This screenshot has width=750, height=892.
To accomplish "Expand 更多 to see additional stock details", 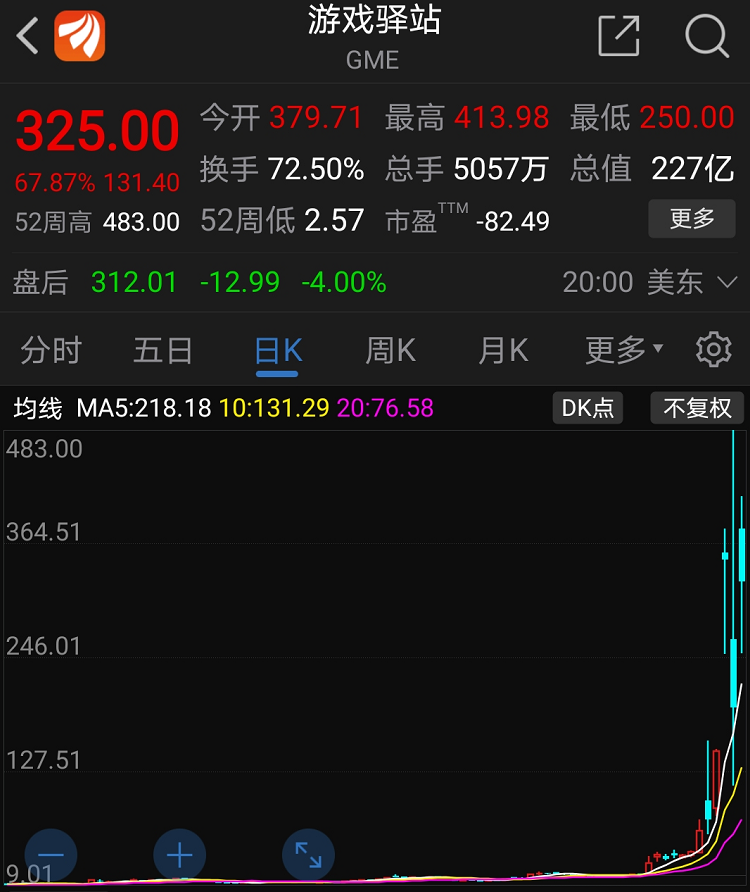I will coord(692,219).
